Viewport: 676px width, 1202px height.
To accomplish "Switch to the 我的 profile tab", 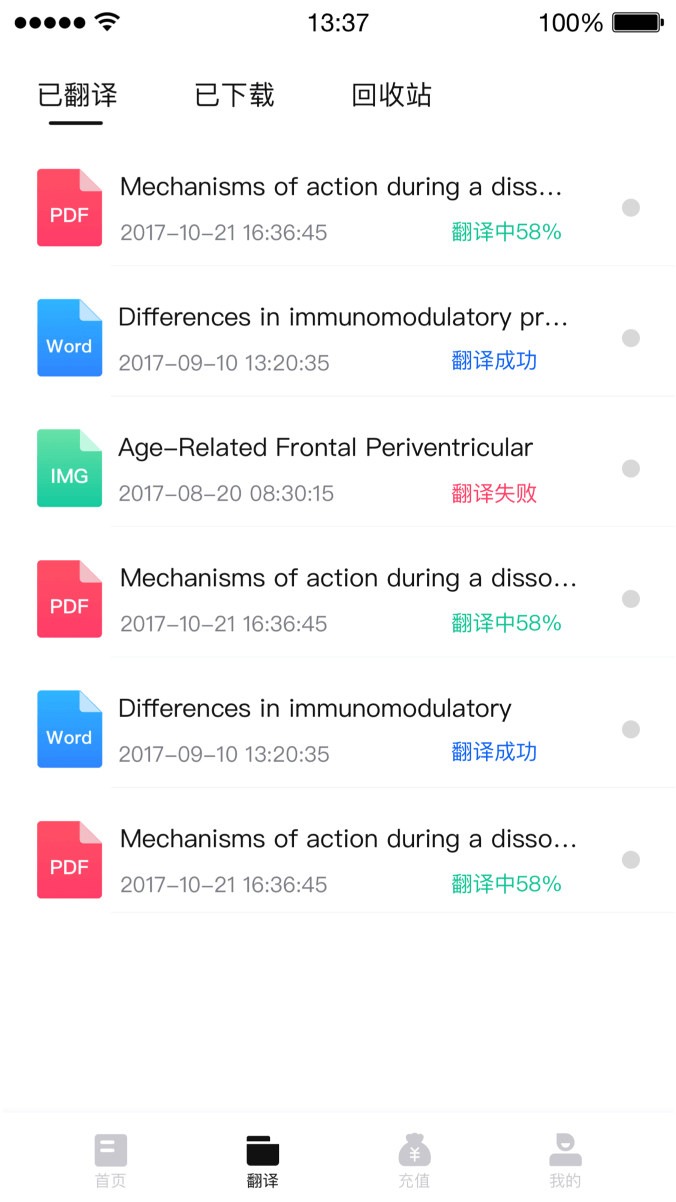I will (565, 1160).
